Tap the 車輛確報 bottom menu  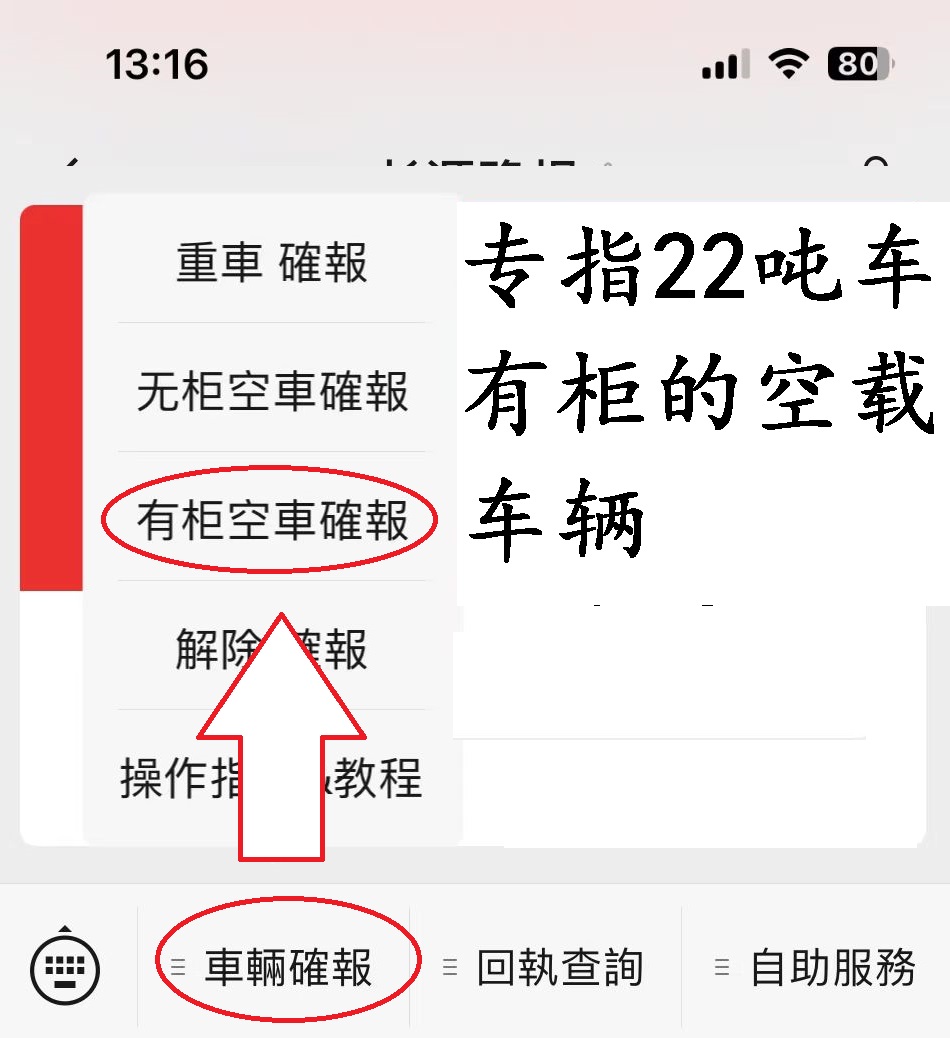pos(287,967)
